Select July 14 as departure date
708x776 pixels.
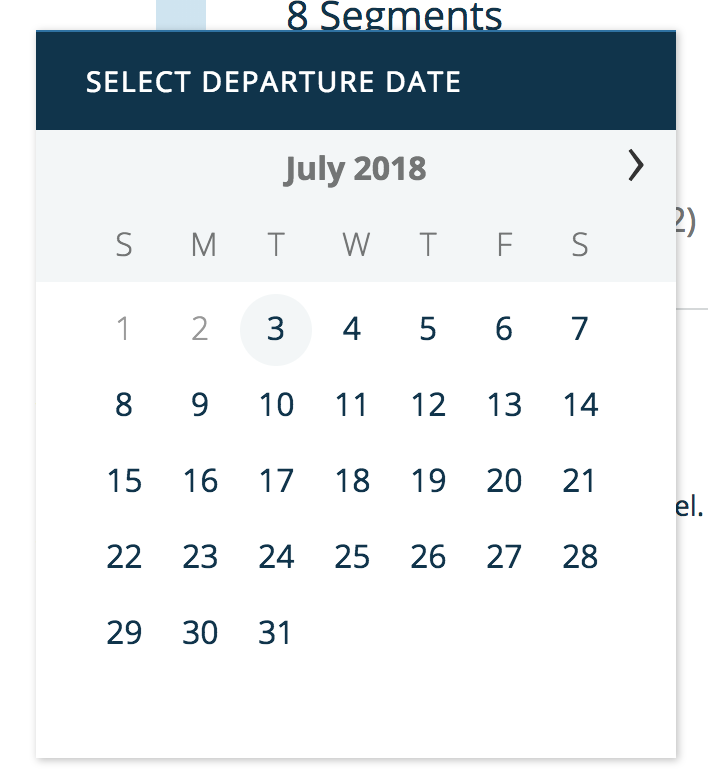pyautogui.click(x=580, y=405)
